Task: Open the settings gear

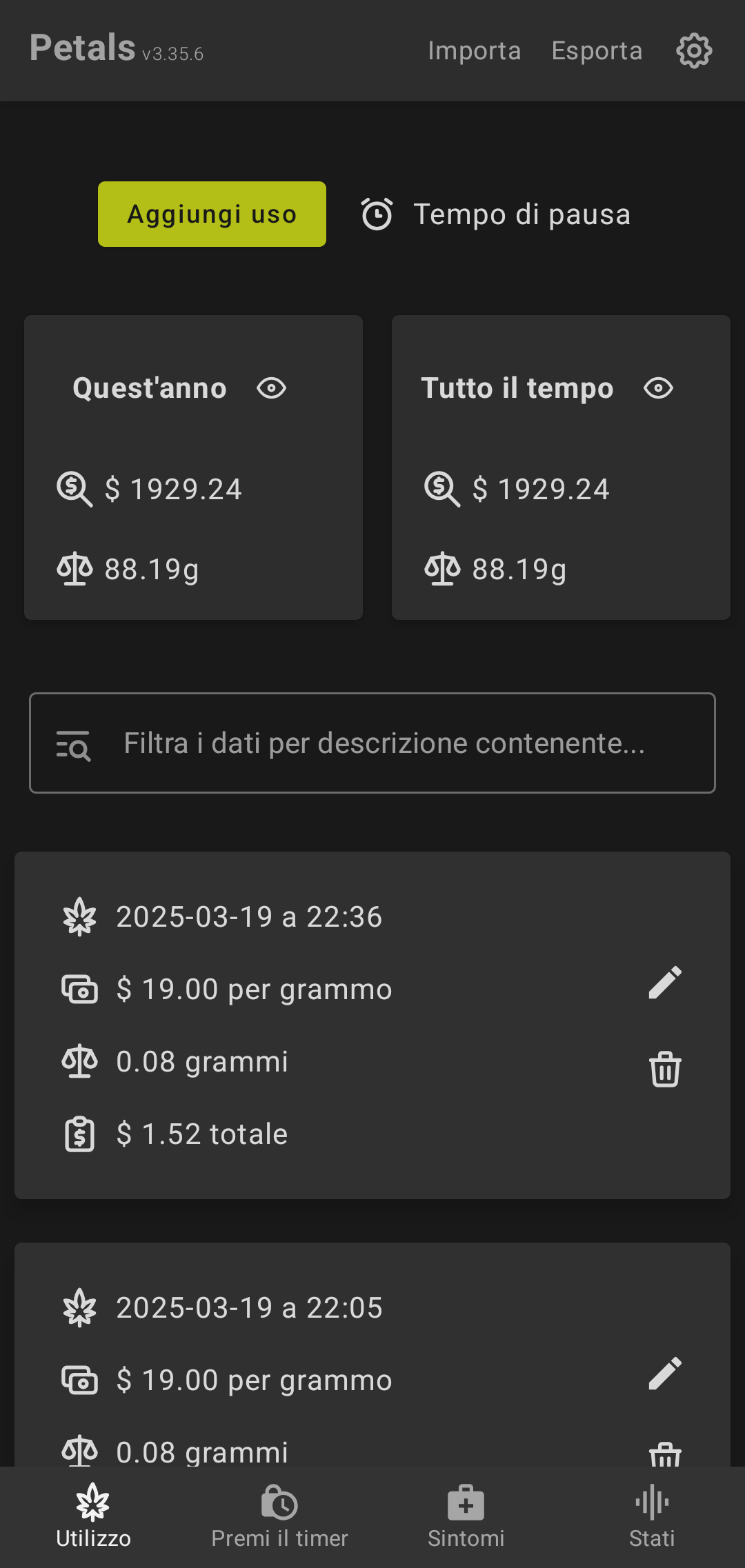Action: pyautogui.click(x=694, y=50)
